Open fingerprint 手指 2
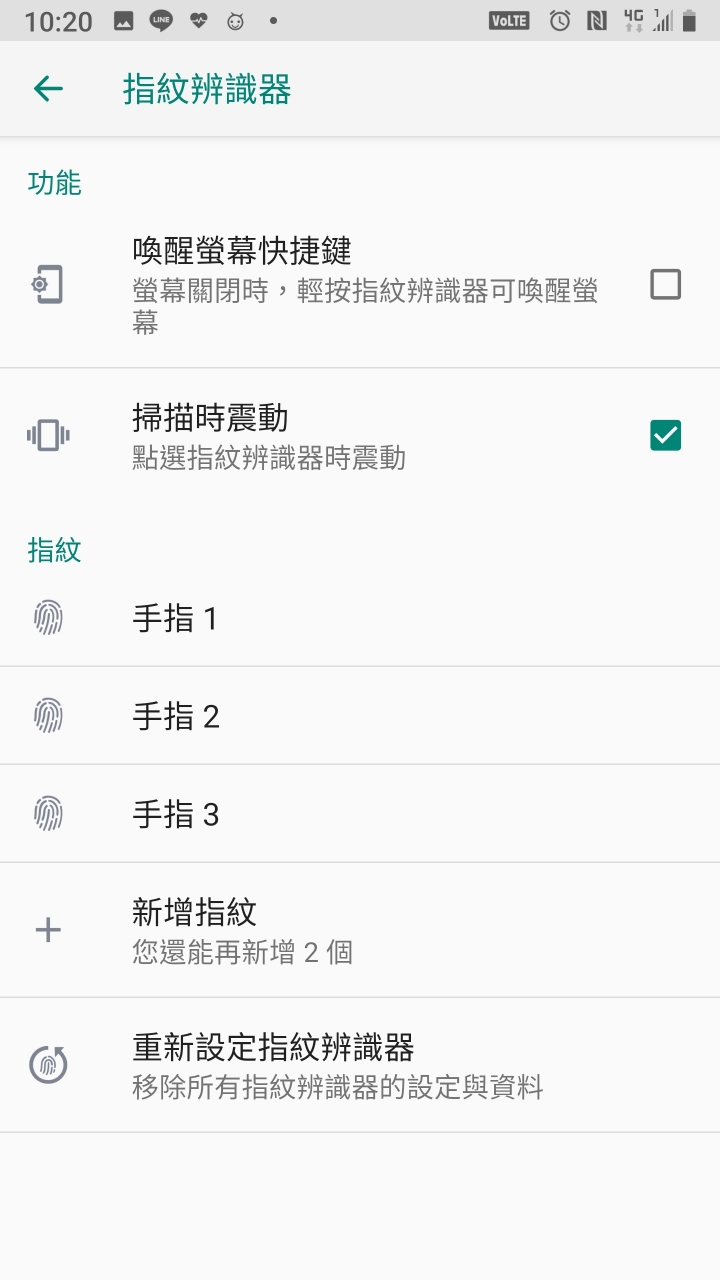 360,716
